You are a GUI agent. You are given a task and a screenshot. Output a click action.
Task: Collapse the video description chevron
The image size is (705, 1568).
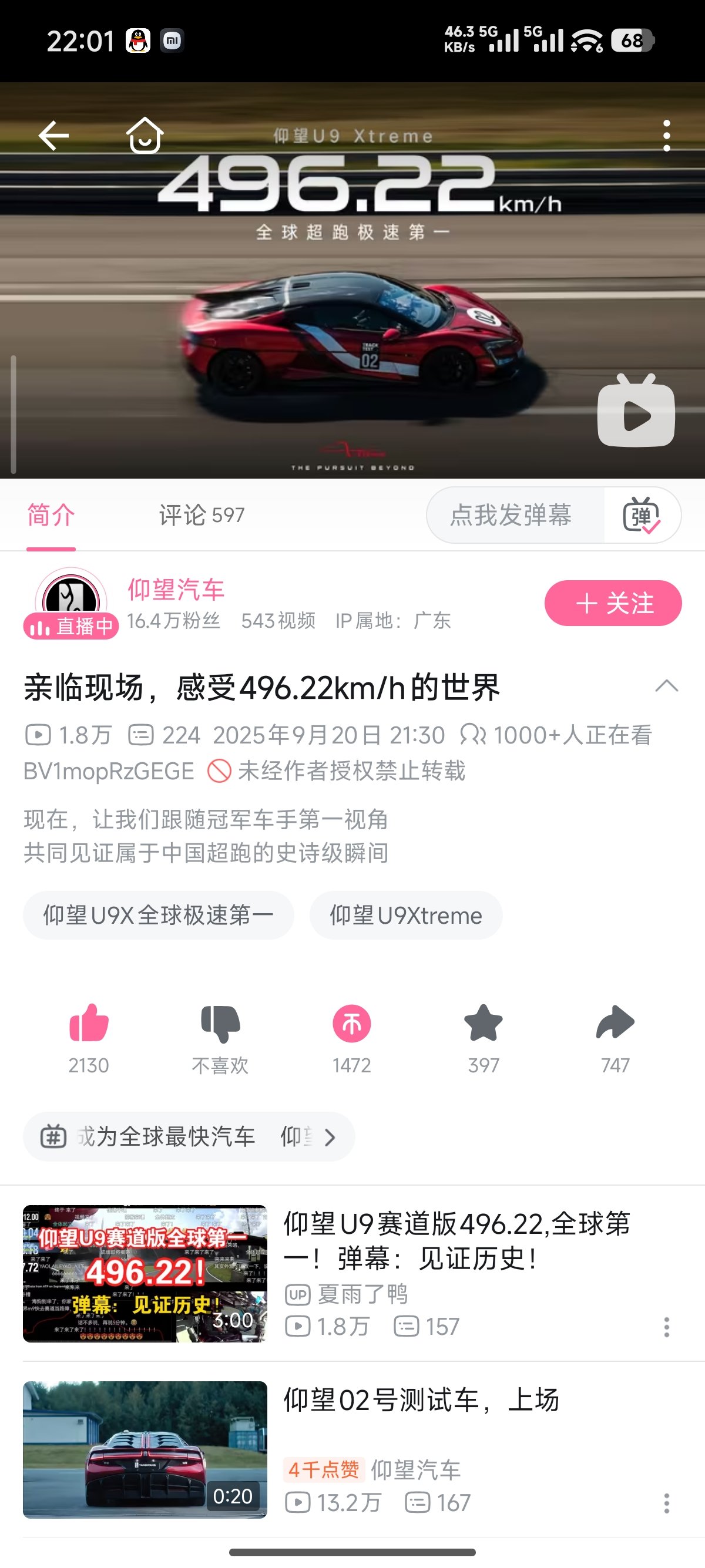pos(667,687)
